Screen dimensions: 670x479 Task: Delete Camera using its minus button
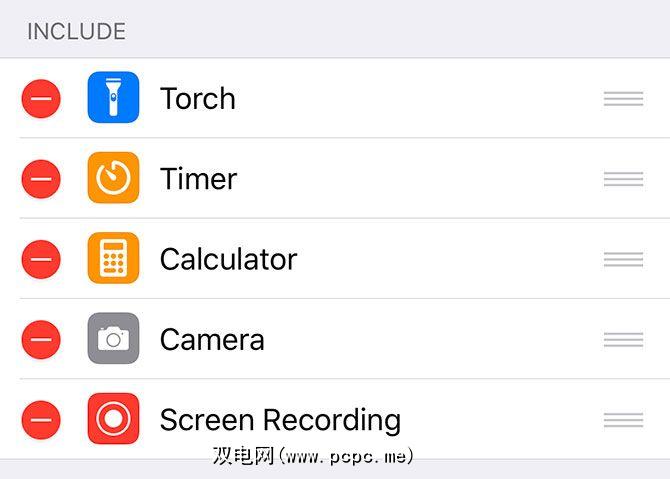(41, 339)
